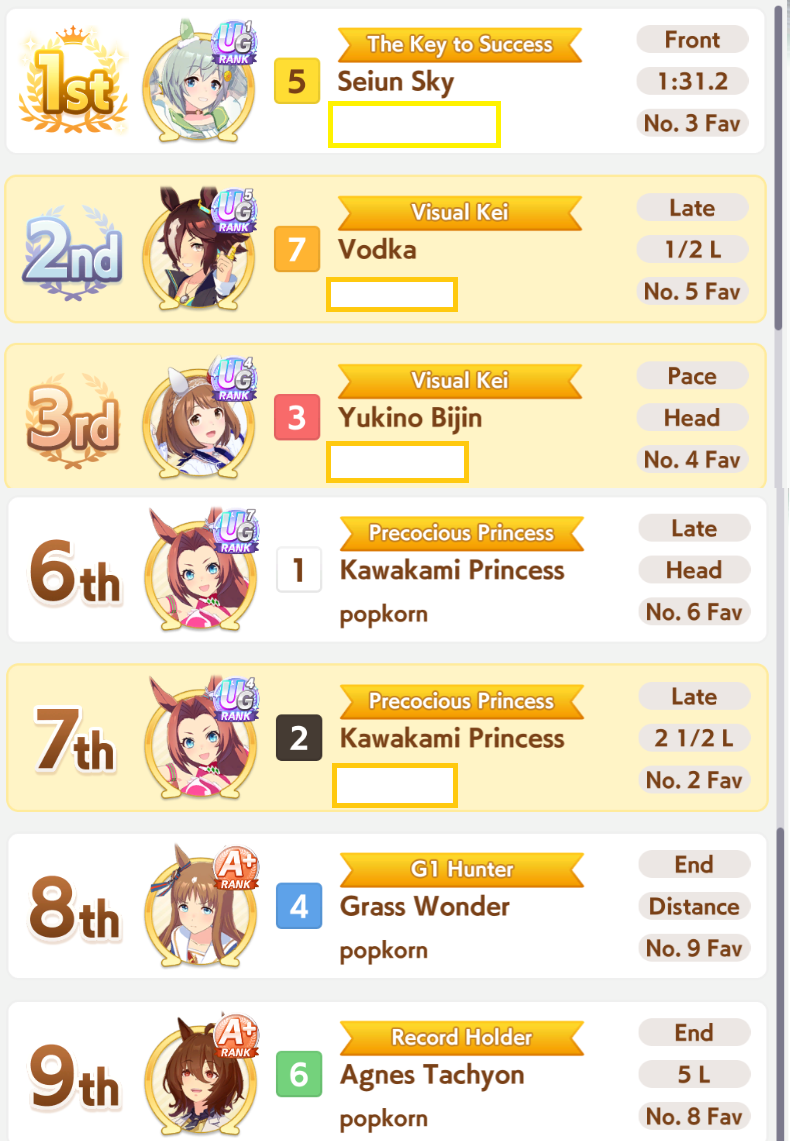The width and height of the screenshot is (799, 1141).
Task: View 2nd place Vodka's details
Action: (385, 249)
